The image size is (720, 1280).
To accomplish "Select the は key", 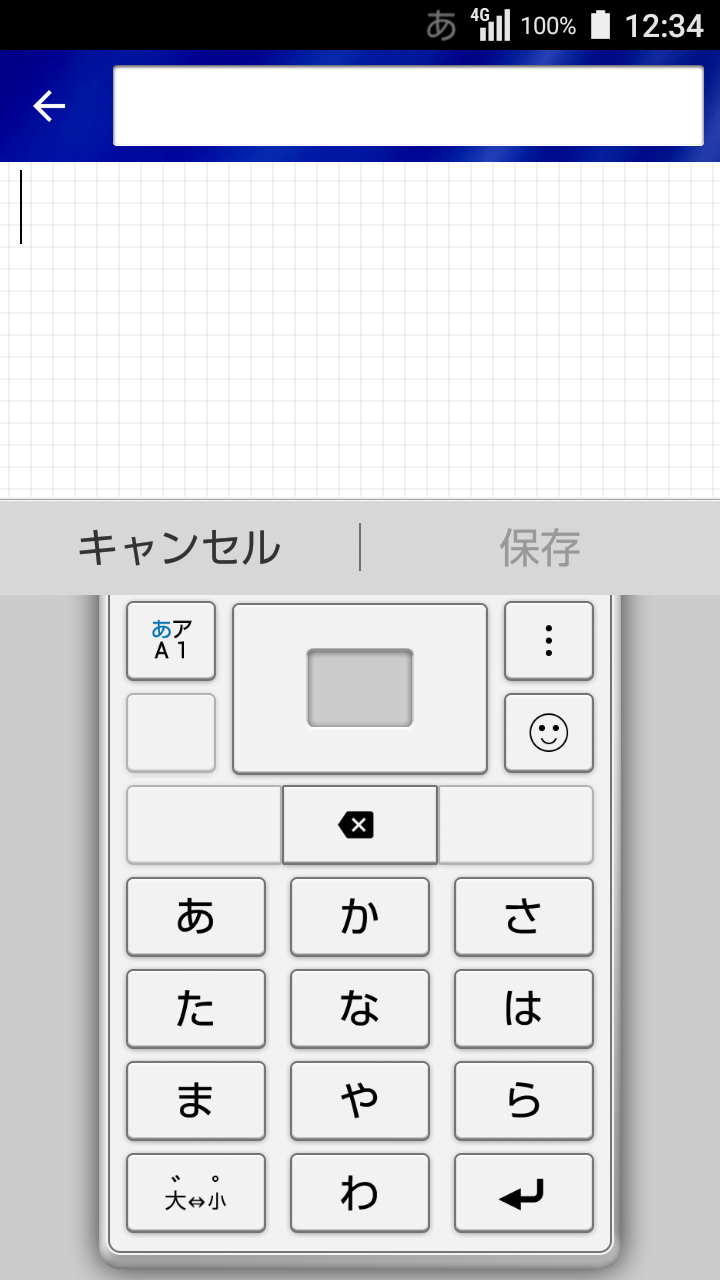I will (524, 1009).
